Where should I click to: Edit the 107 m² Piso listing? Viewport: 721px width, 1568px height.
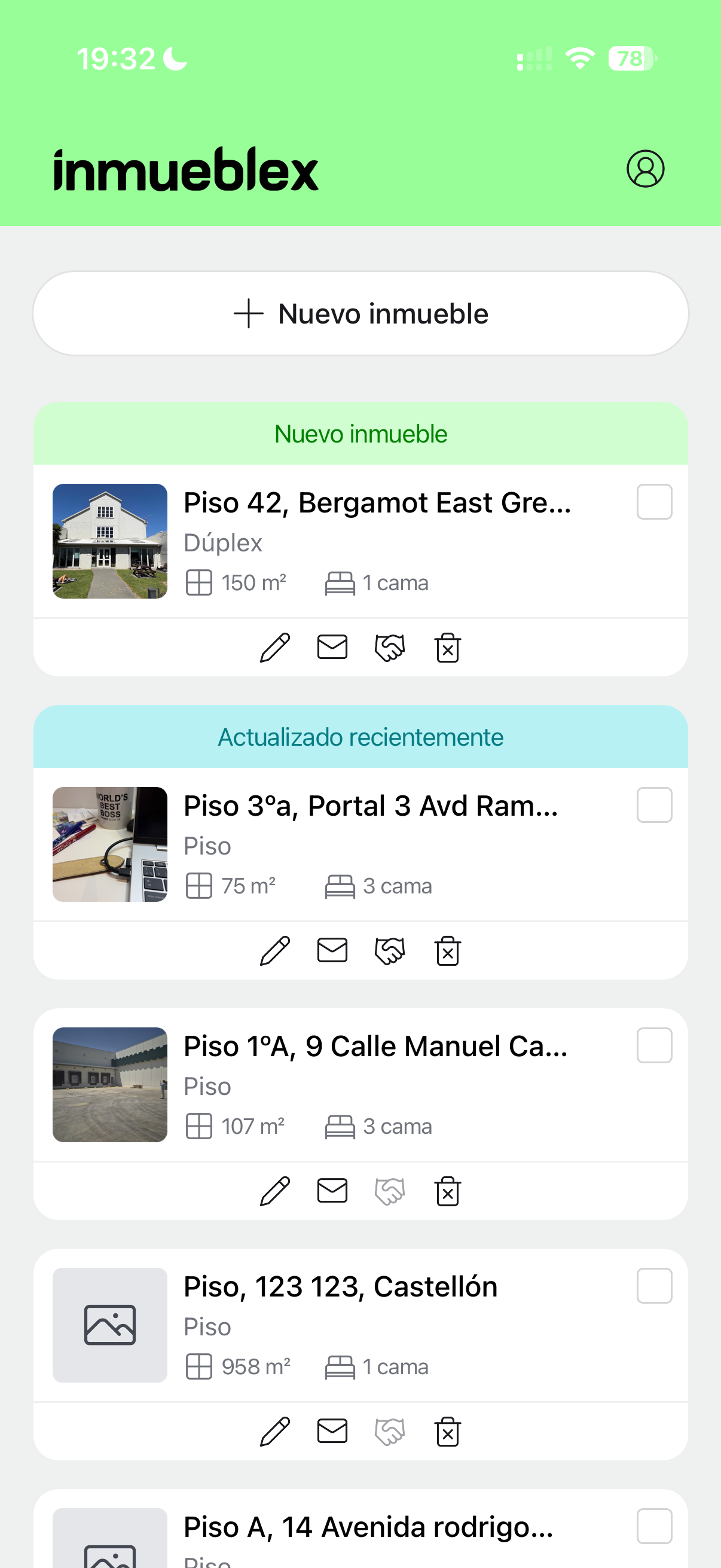click(275, 1191)
